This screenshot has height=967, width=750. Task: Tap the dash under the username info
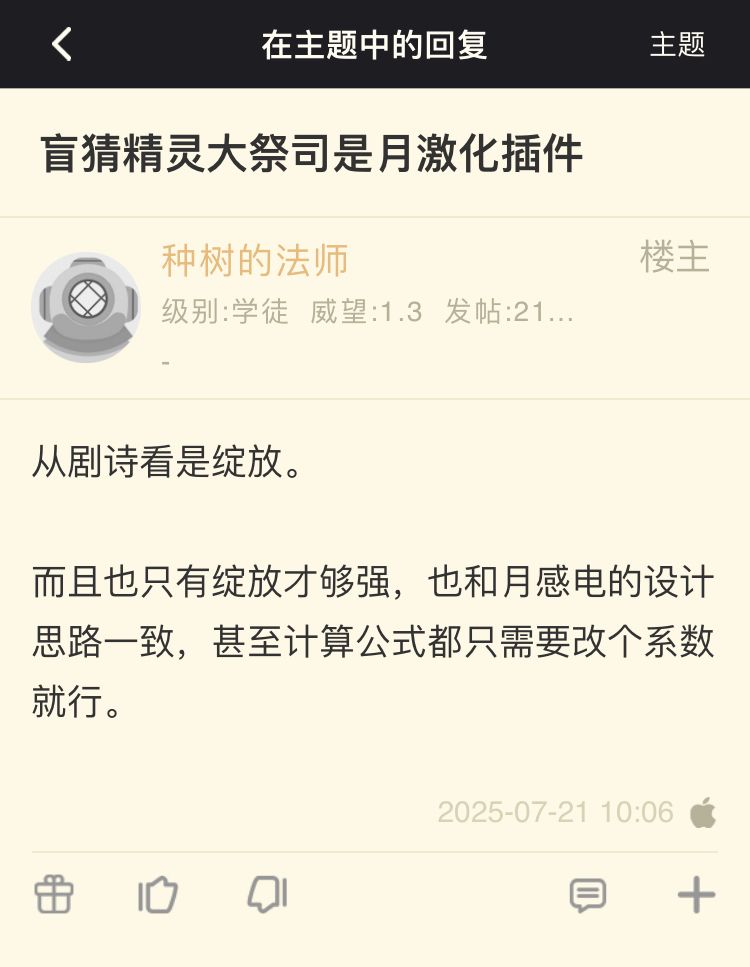tap(166, 365)
